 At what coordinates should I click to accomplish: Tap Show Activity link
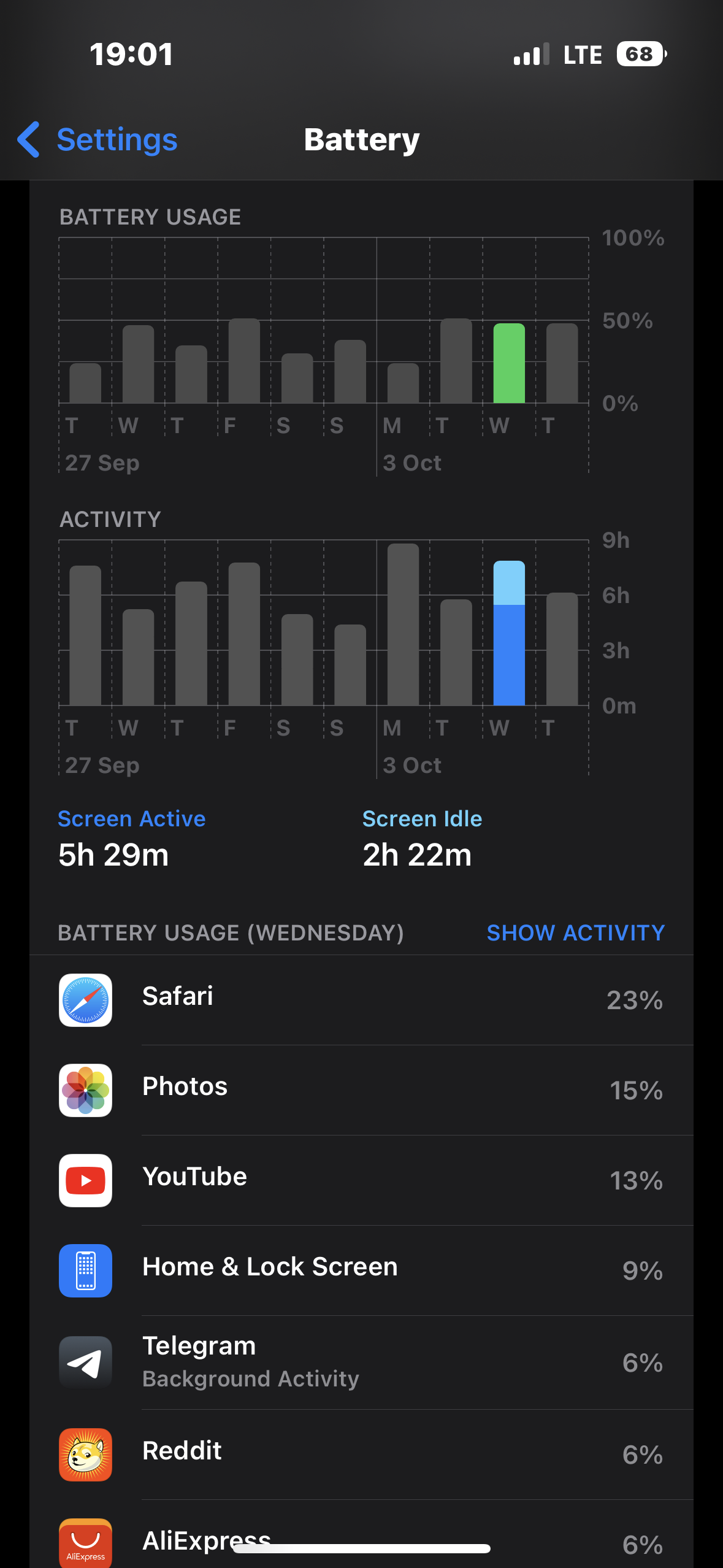pos(575,932)
